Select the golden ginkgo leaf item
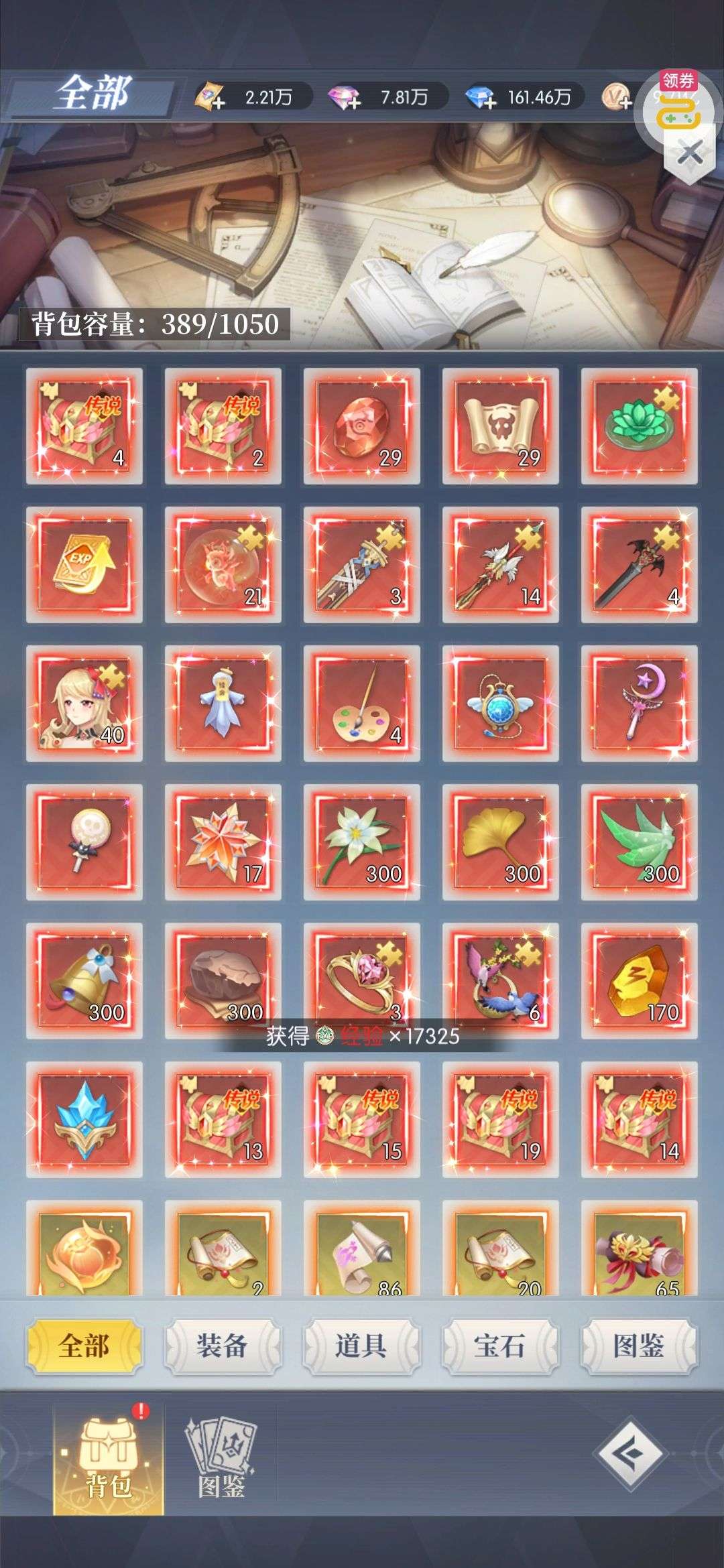The image size is (724, 1568). click(500, 842)
